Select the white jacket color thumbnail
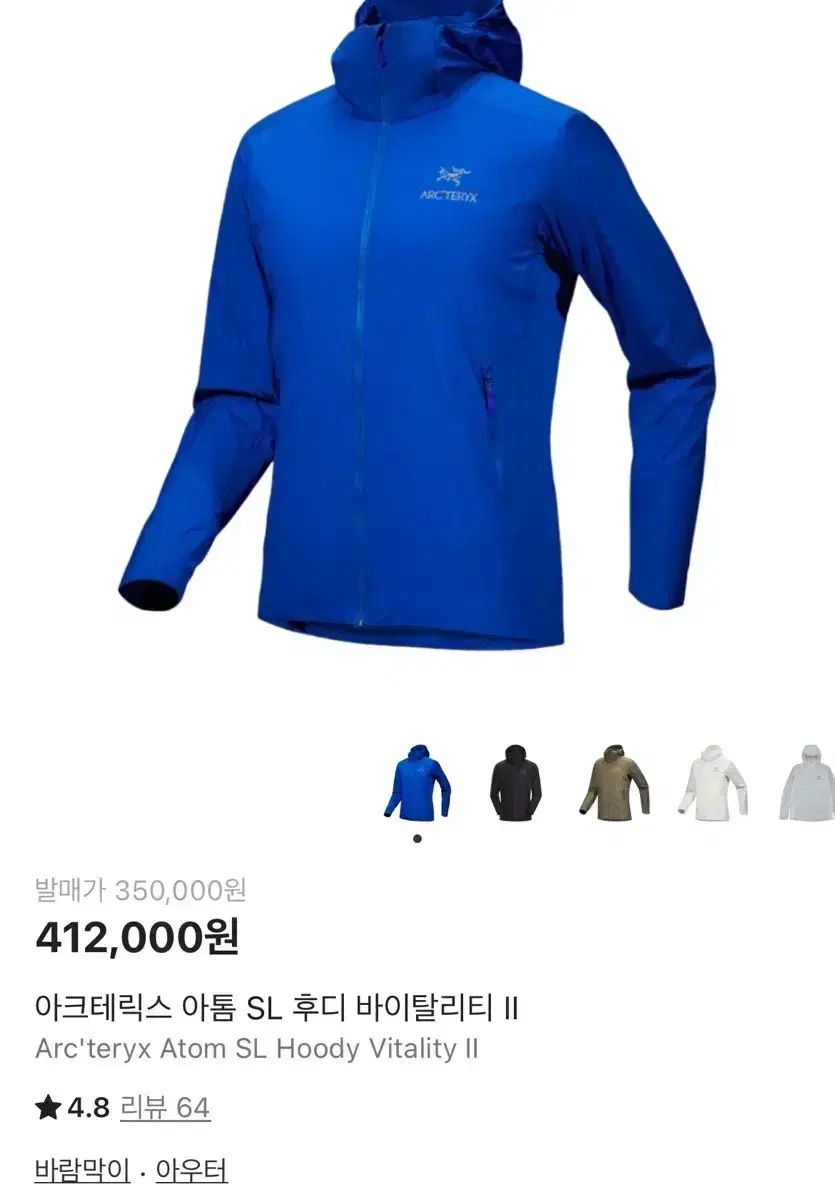The image size is (835, 1200). [711, 785]
